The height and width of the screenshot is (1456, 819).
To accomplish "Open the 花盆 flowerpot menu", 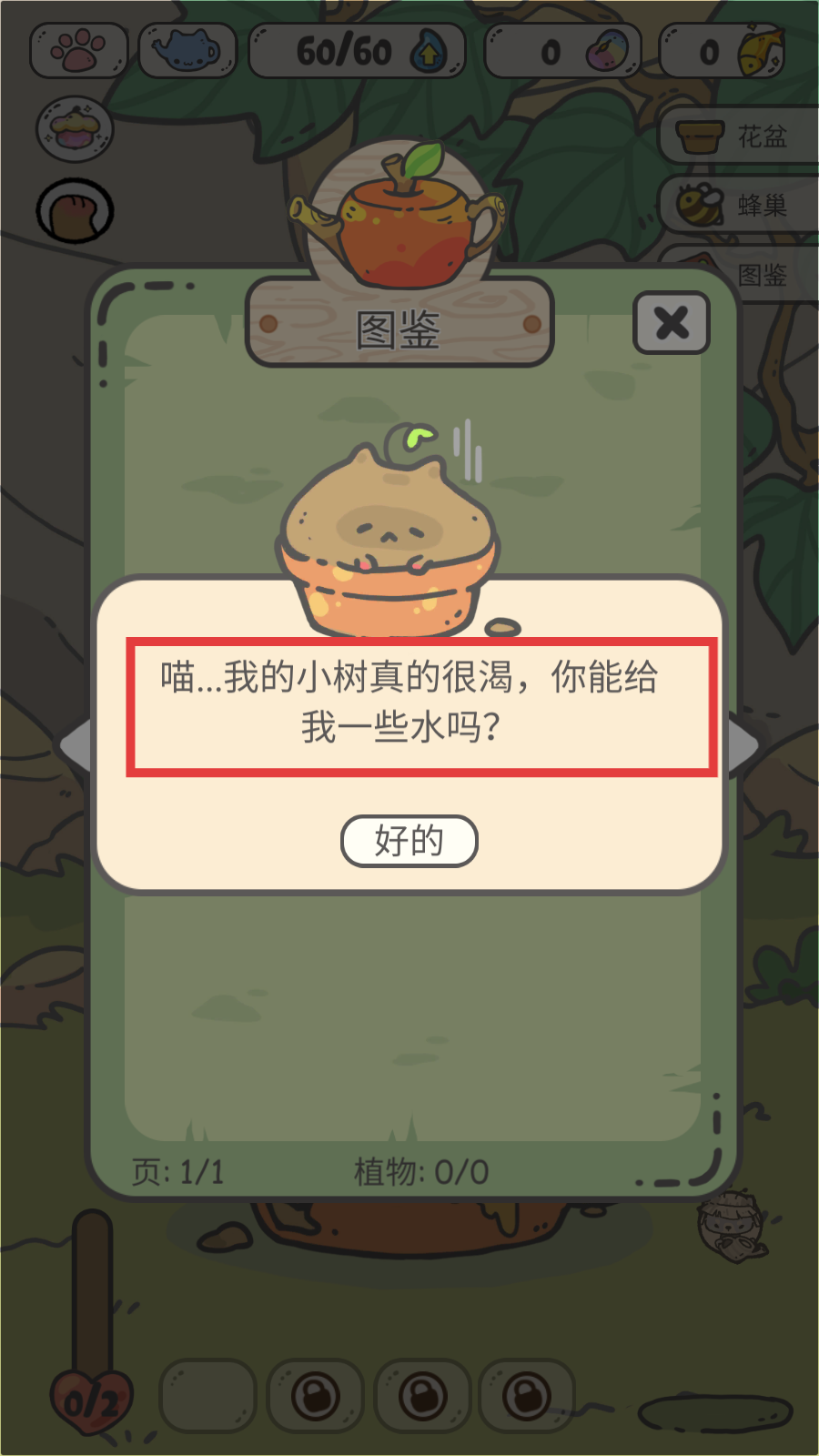I will [739, 136].
